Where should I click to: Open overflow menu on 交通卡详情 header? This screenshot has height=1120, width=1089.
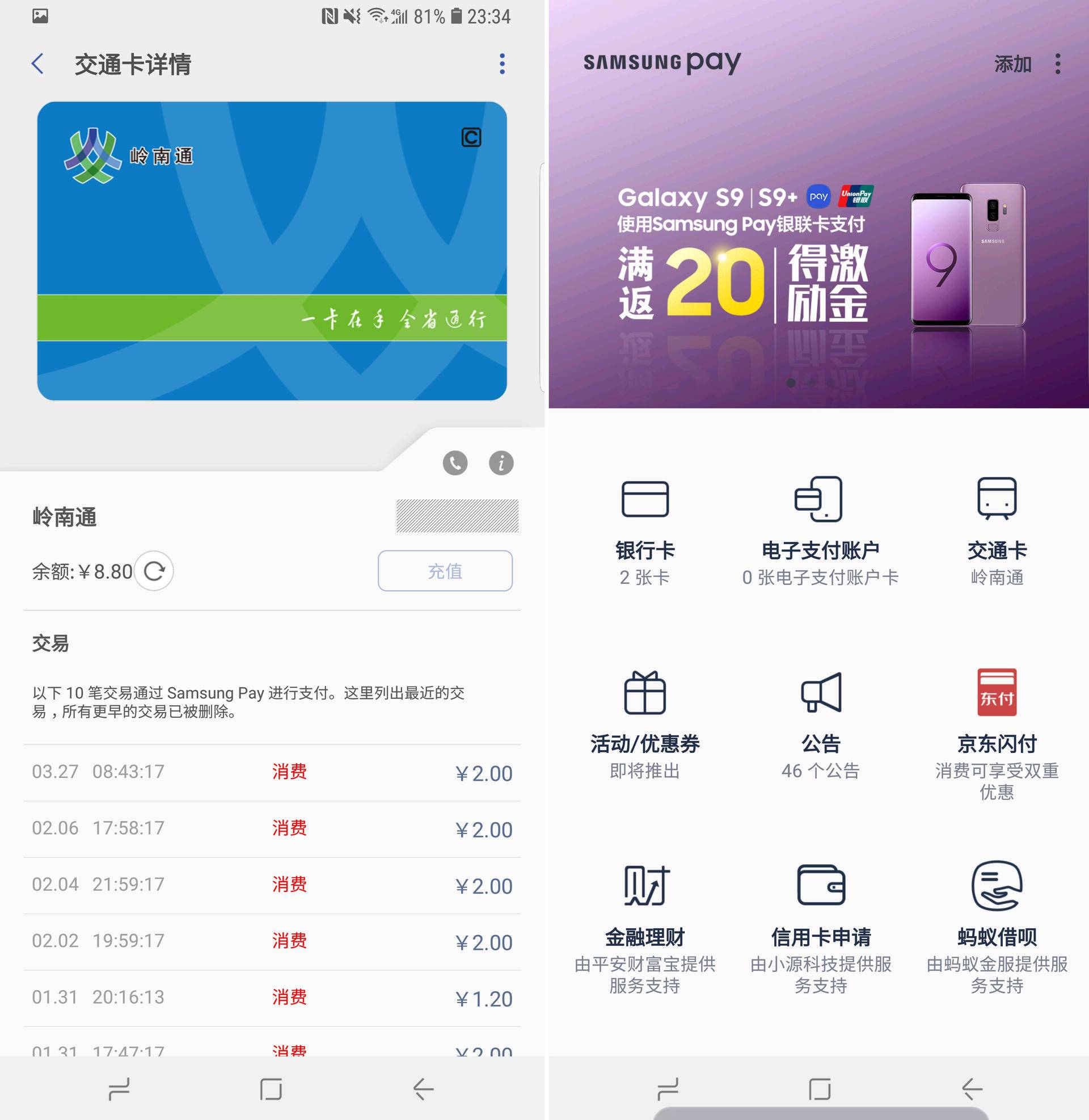[x=501, y=64]
